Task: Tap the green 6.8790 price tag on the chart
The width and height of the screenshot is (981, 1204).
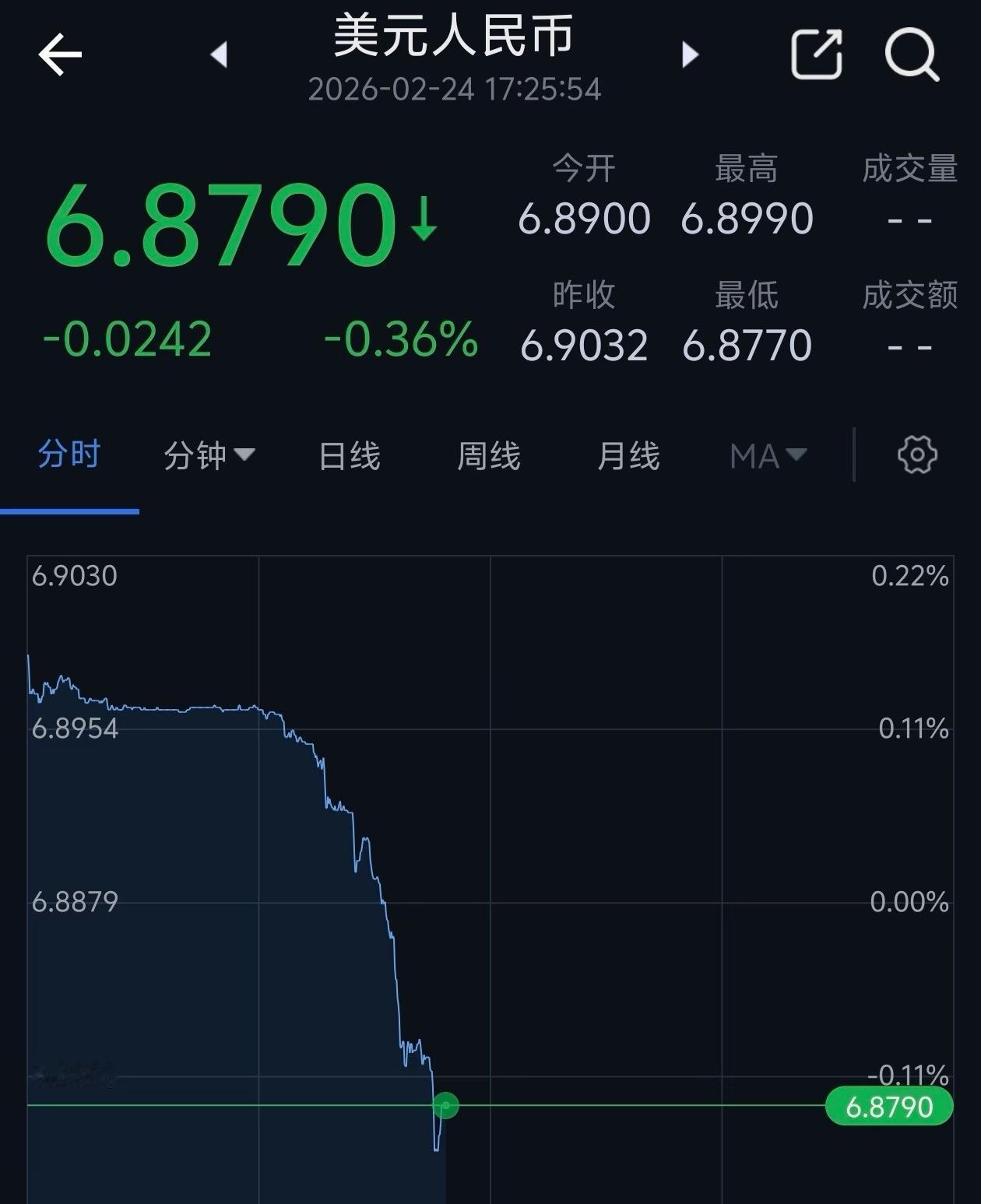Action: tap(891, 1104)
